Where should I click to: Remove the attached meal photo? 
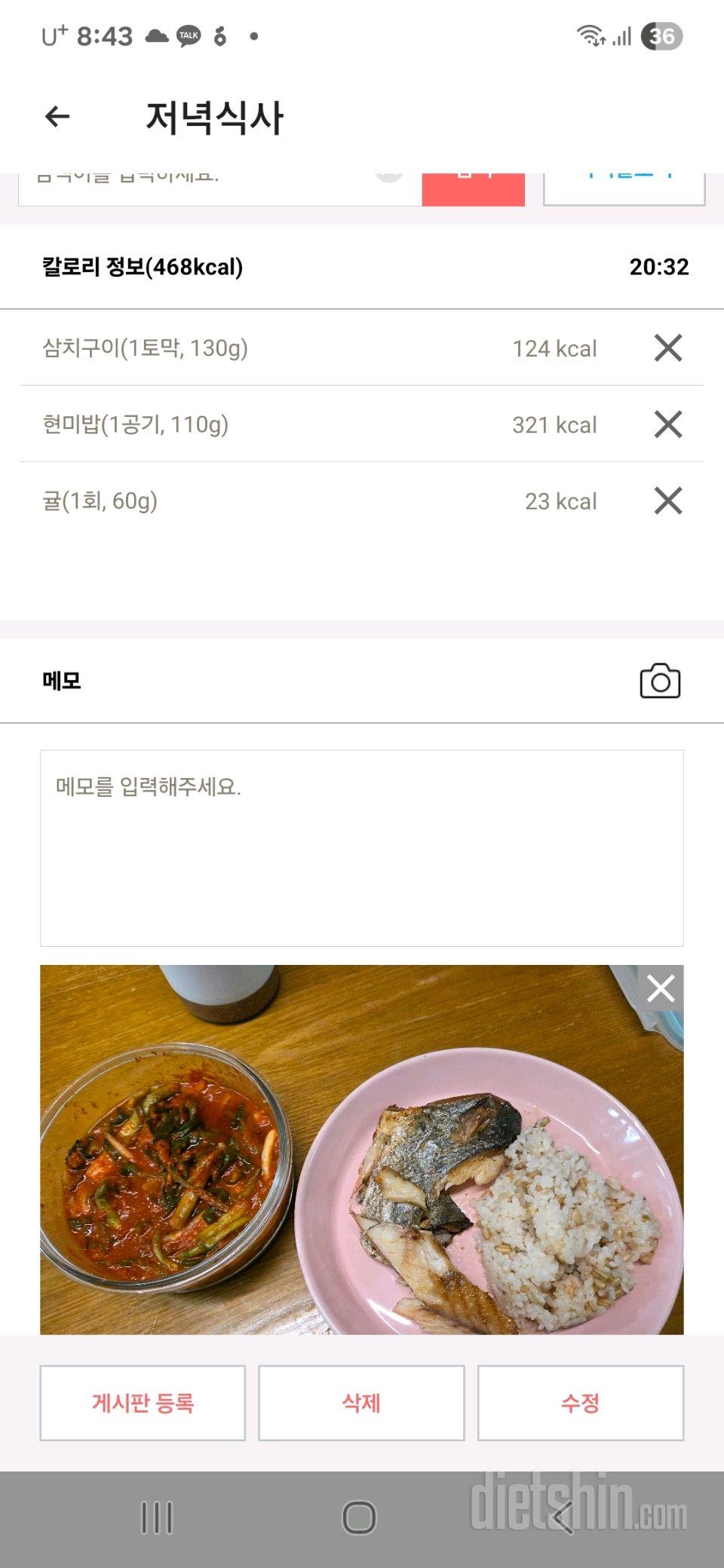click(661, 988)
